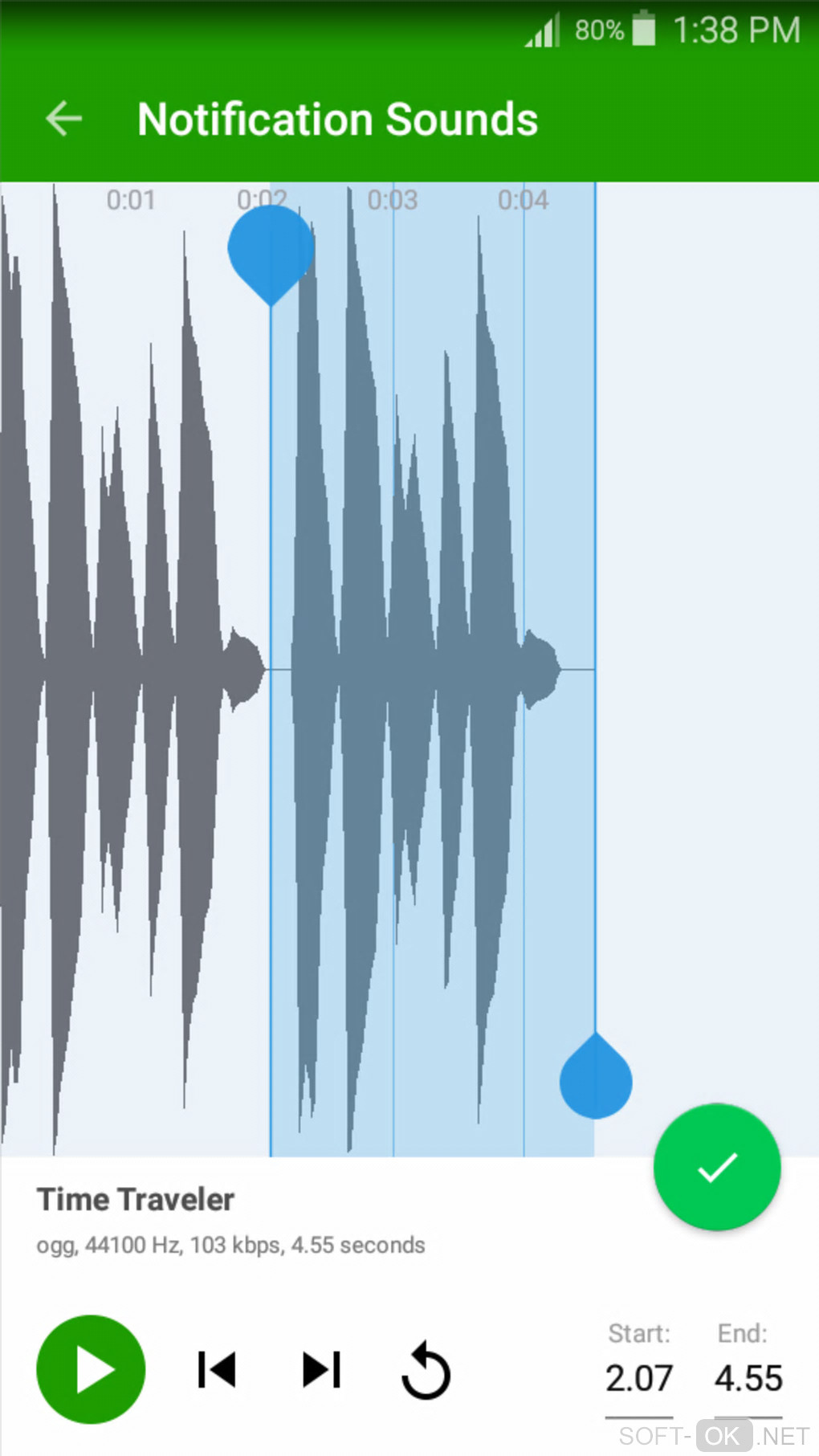Confirm trim with the green checkmark button
This screenshot has height=1456, width=819.
tap(716, 1167)
